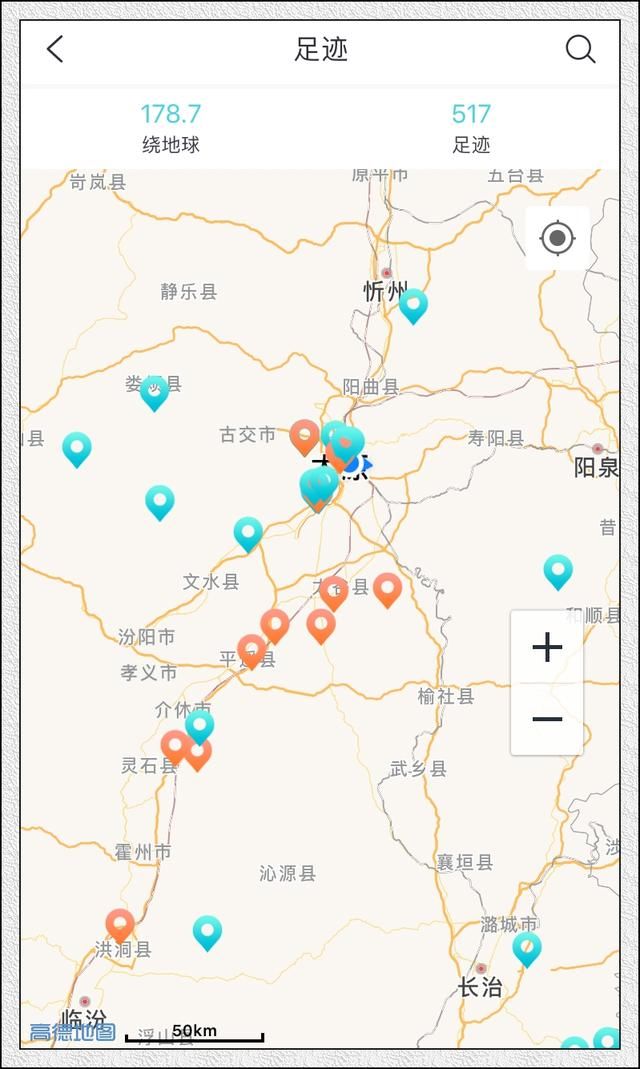Select the orange pin near 洪洞县
This screenshot has width=640, height=1069.
[x=120, y=923]
